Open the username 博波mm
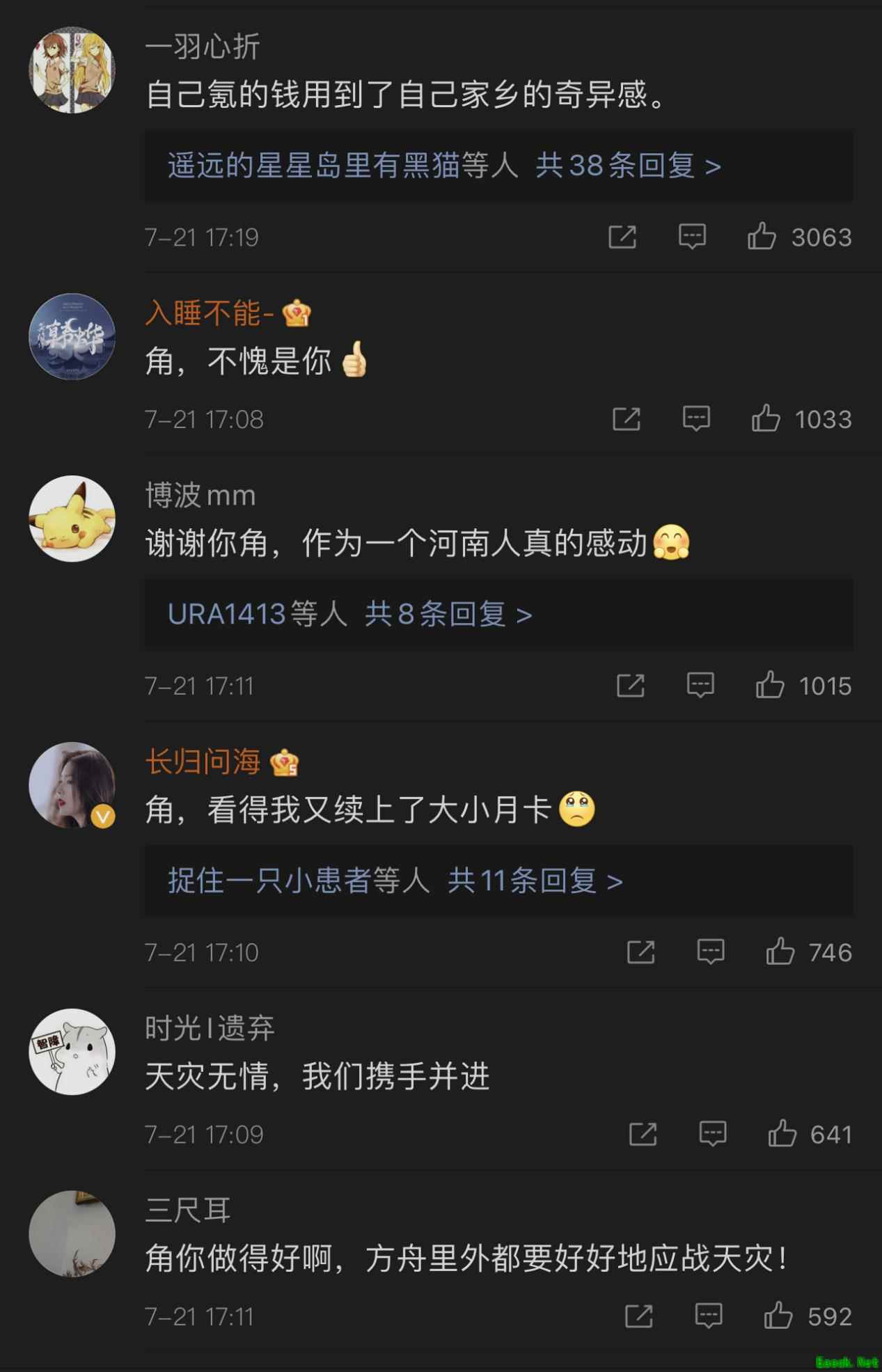 click(x=200, y=496)
